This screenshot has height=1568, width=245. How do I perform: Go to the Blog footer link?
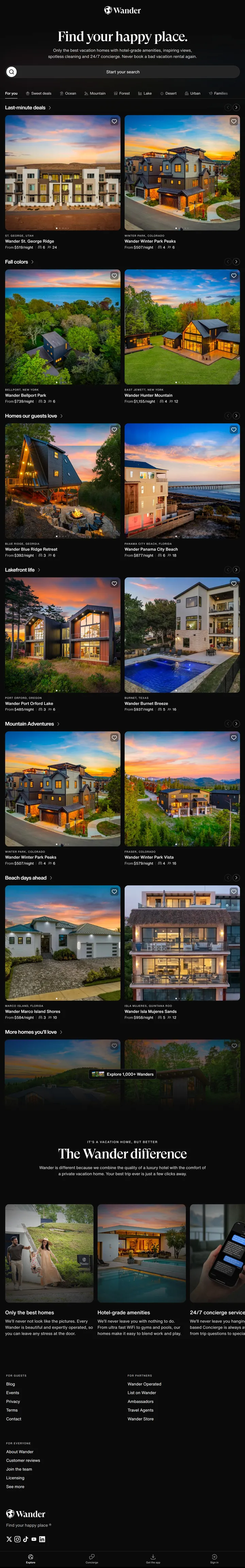click(10, 1384)
